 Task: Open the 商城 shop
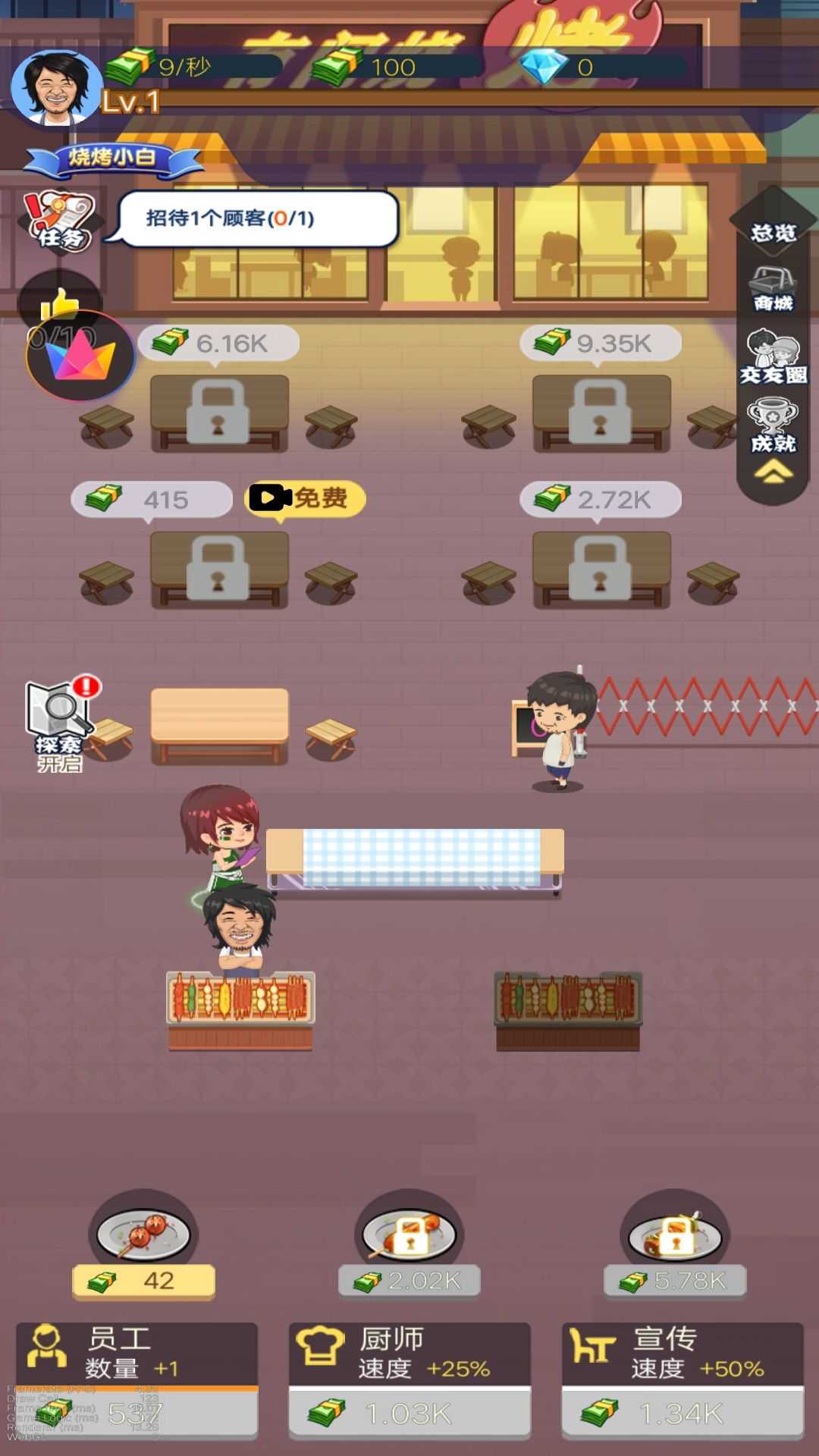773,290
